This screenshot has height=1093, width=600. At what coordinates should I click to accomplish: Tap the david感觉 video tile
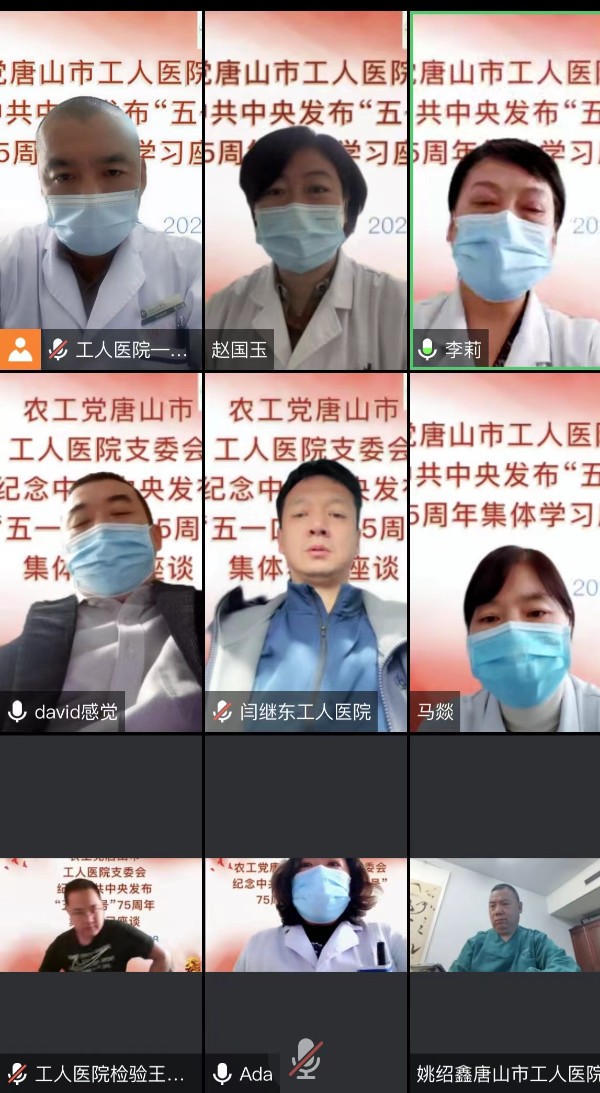100,550
